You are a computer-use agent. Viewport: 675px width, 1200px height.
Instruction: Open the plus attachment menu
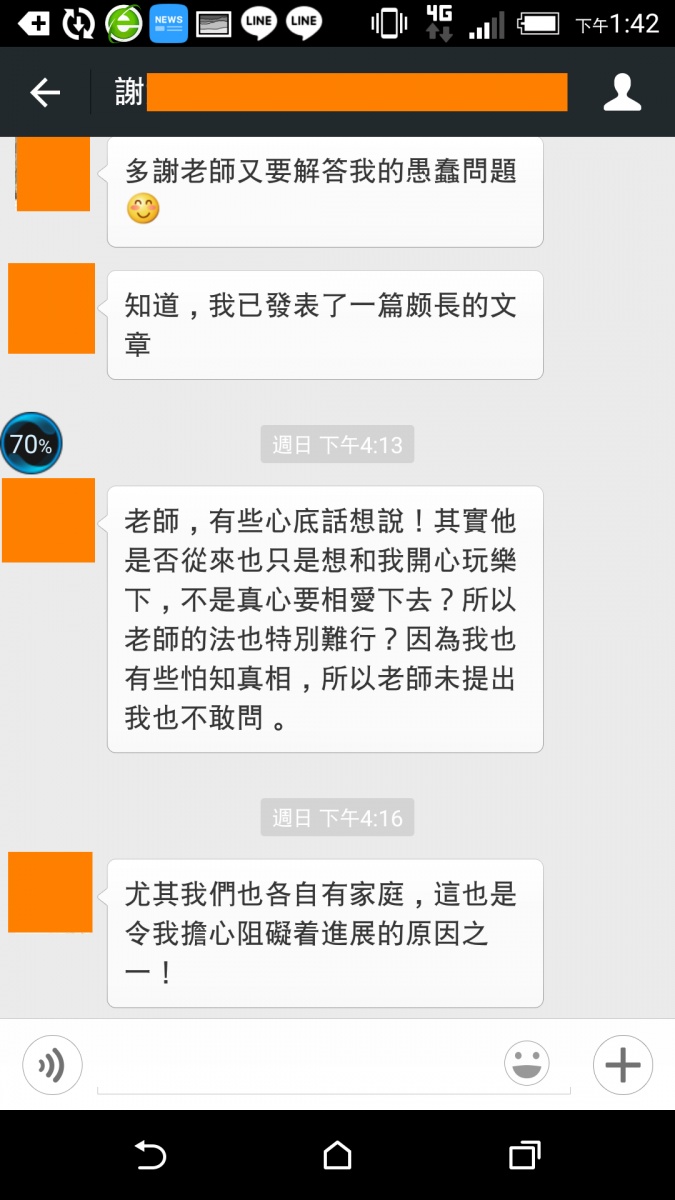pos(622,1065)
